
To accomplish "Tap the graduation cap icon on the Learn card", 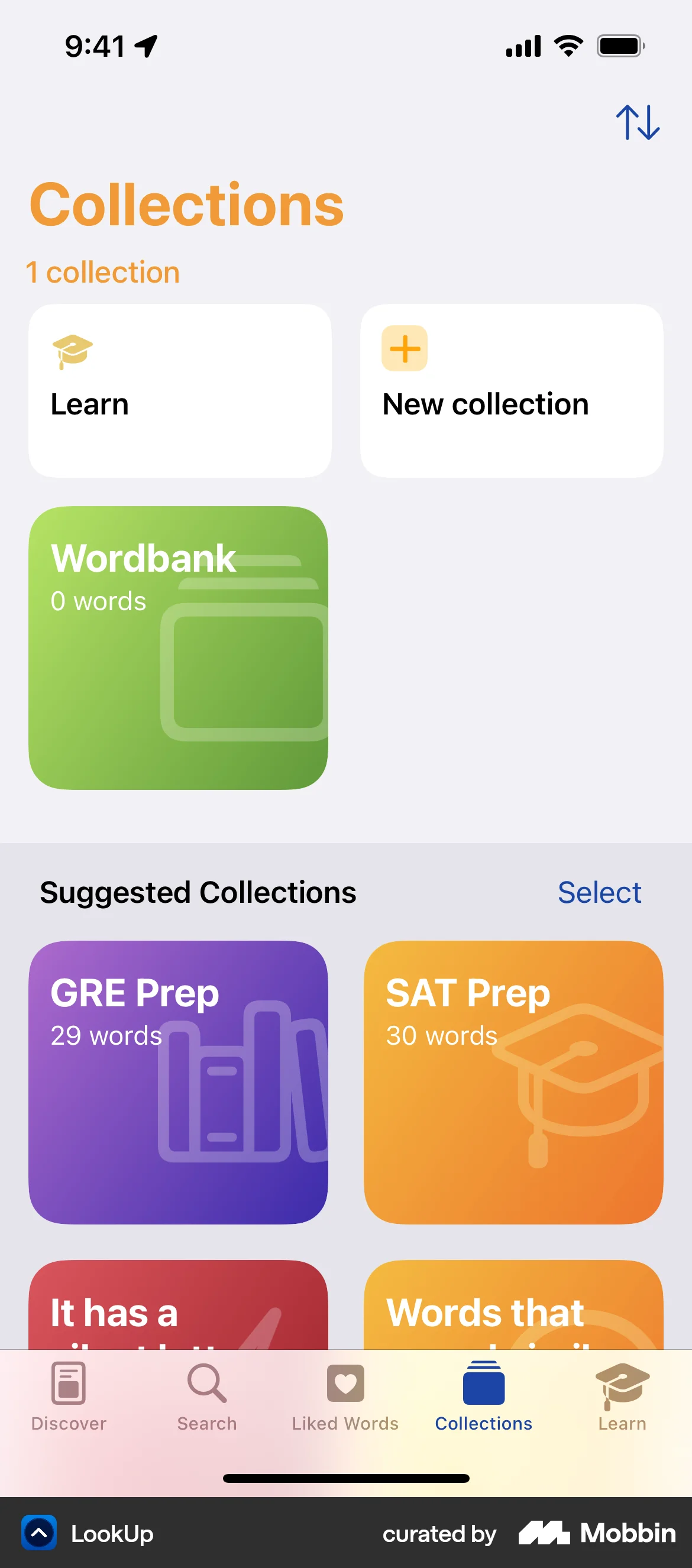I will [73, 350].
